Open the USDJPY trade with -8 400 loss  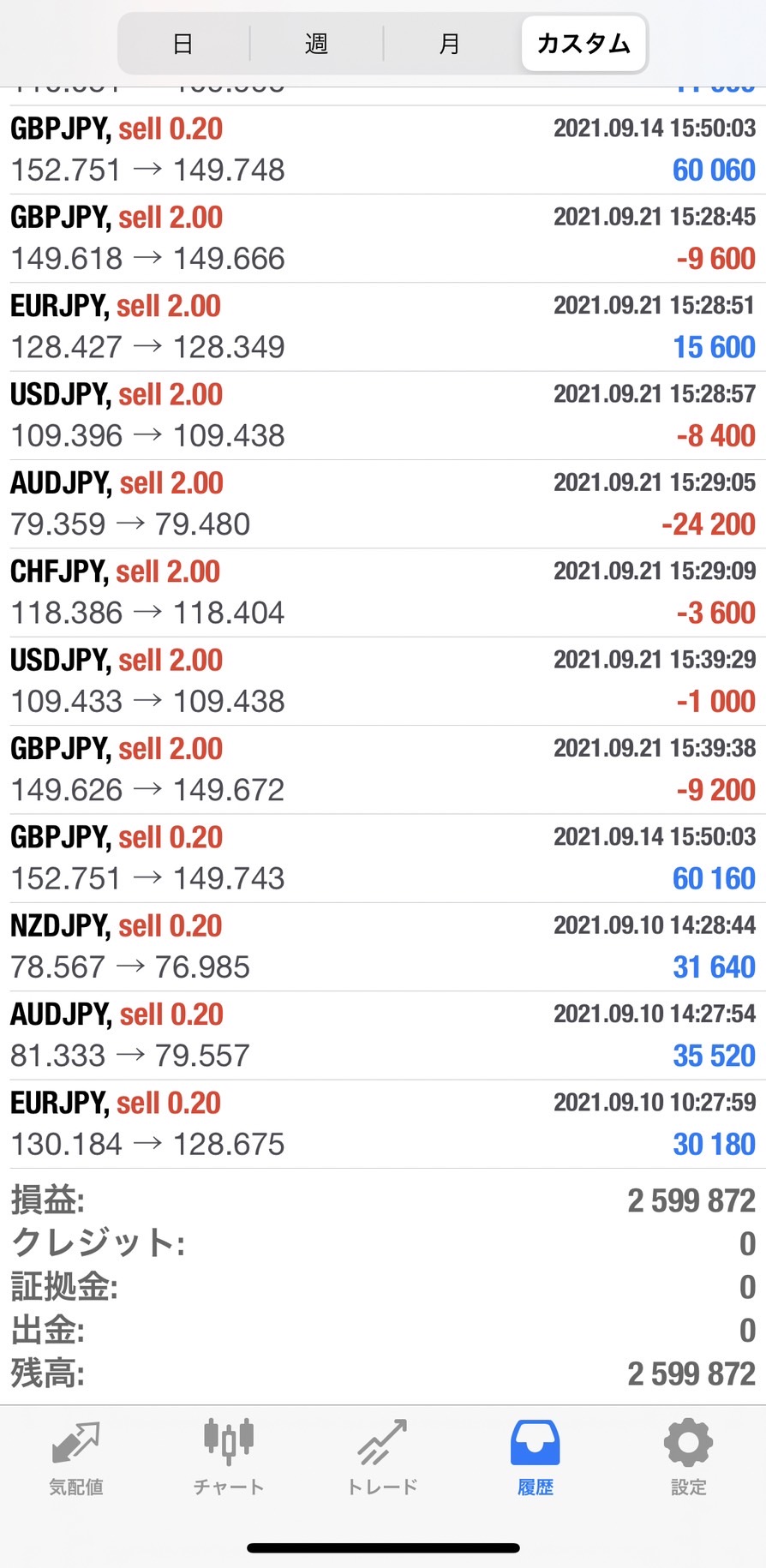point(383,416)
